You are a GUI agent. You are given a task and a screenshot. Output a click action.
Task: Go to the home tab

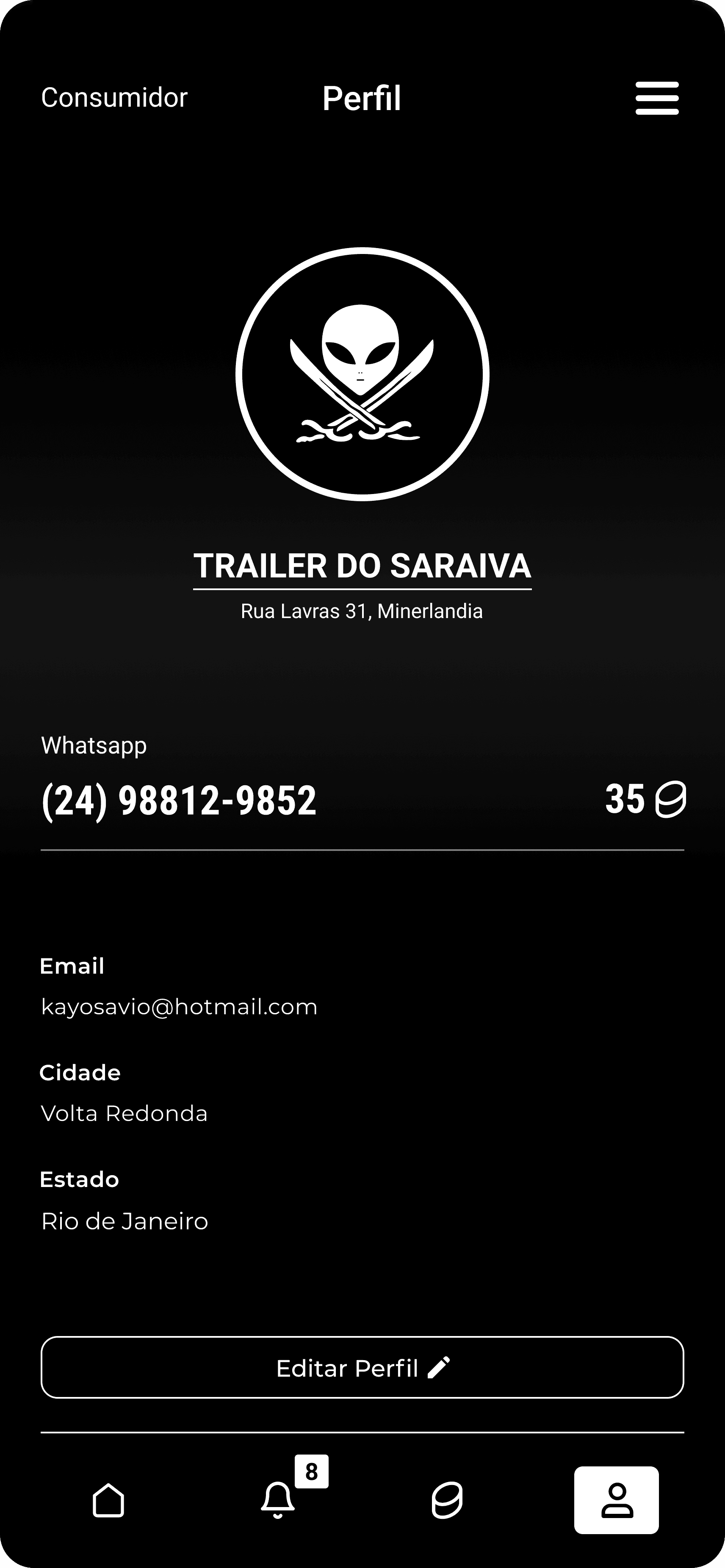[108, 1500]
